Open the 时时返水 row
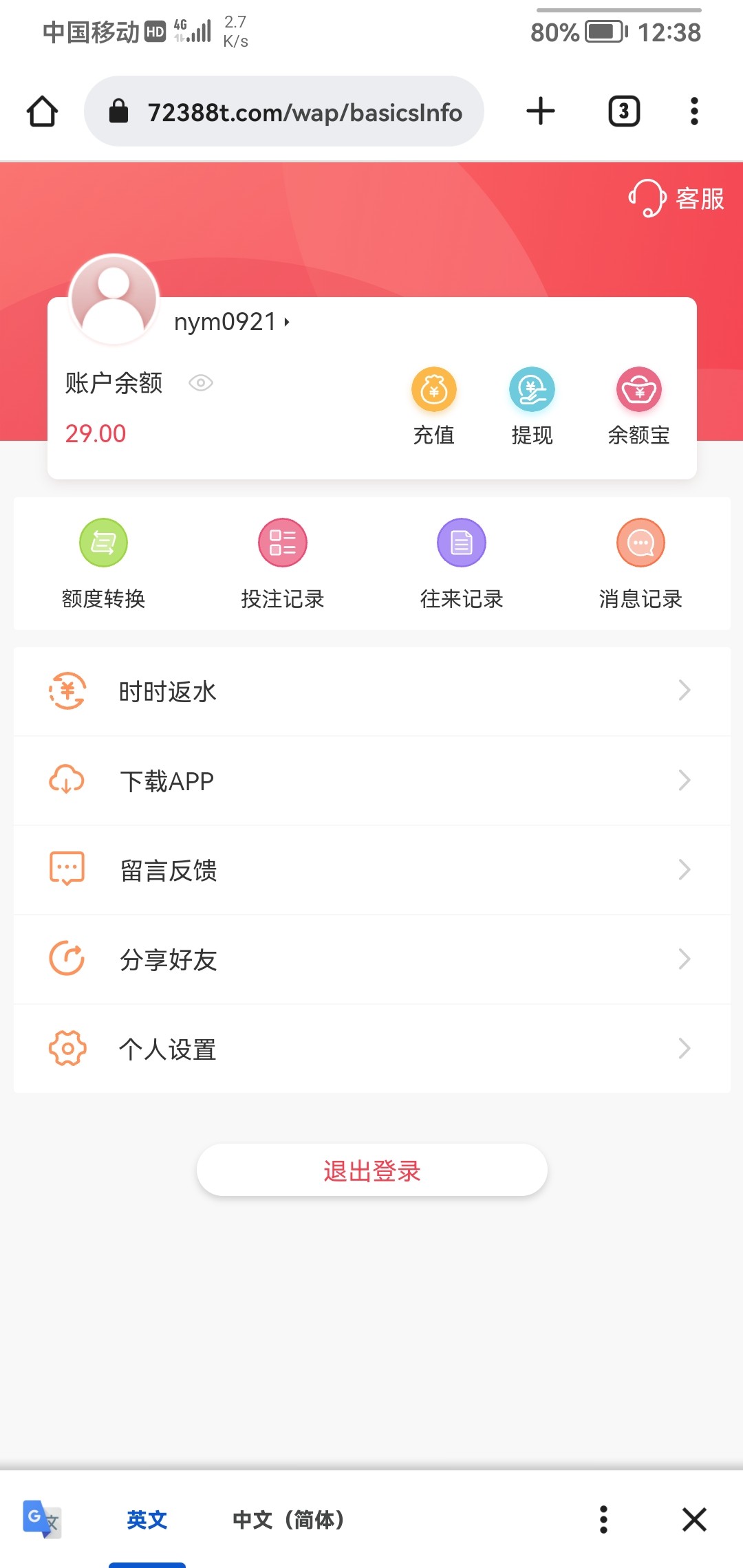The image size is (743, 1568). [371, 691]
